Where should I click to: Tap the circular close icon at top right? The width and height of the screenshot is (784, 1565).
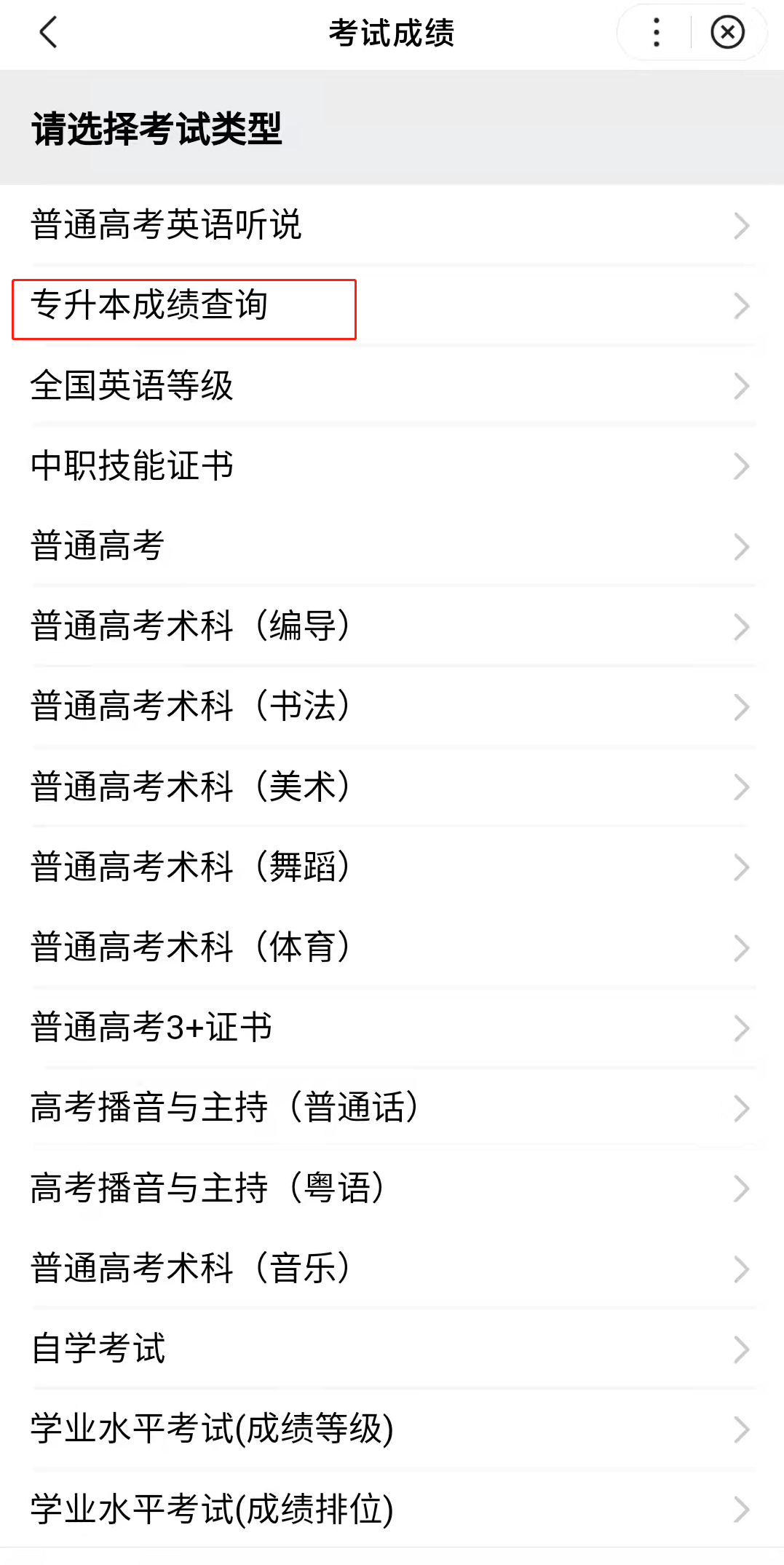tap(727, 32)
